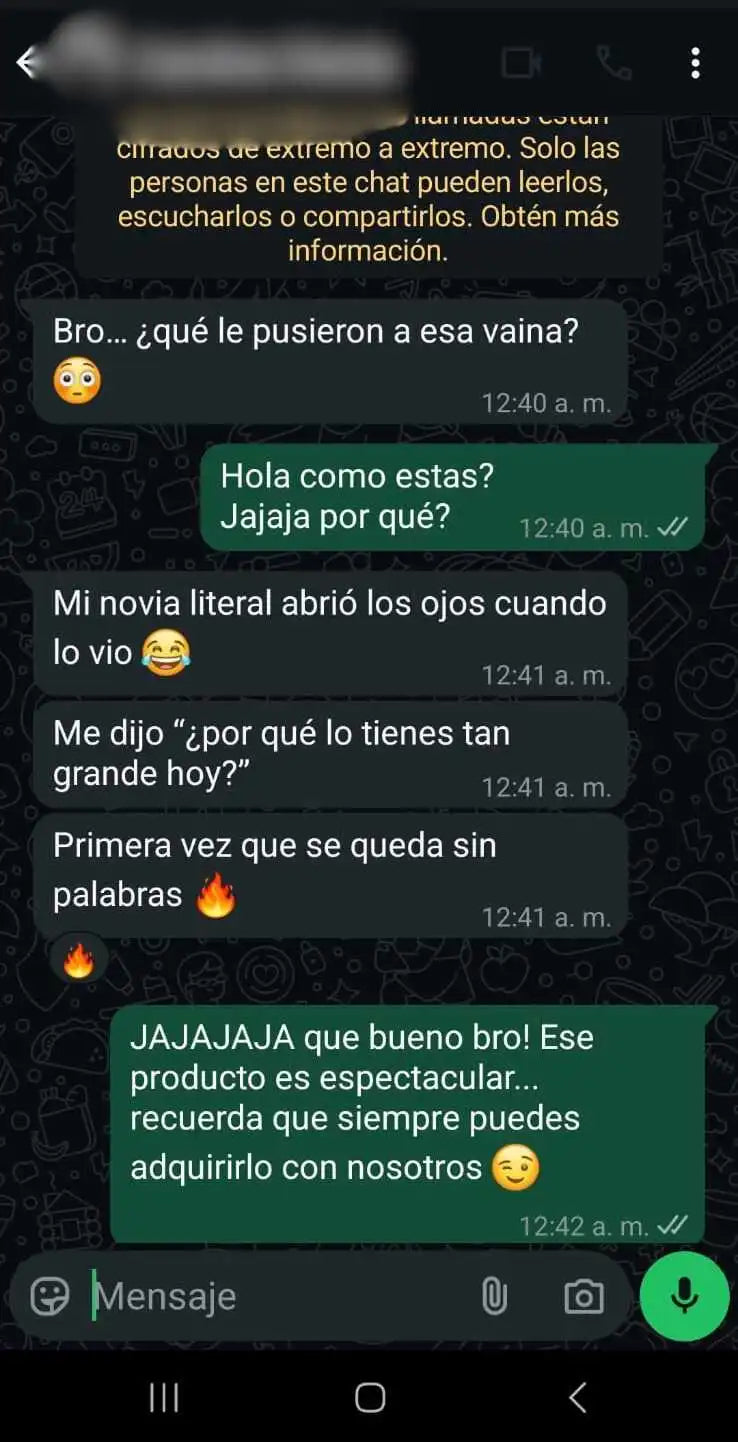Open recent apps from navigation bar
This screenshot has height=1442, width=738.
coord(163,1397)
